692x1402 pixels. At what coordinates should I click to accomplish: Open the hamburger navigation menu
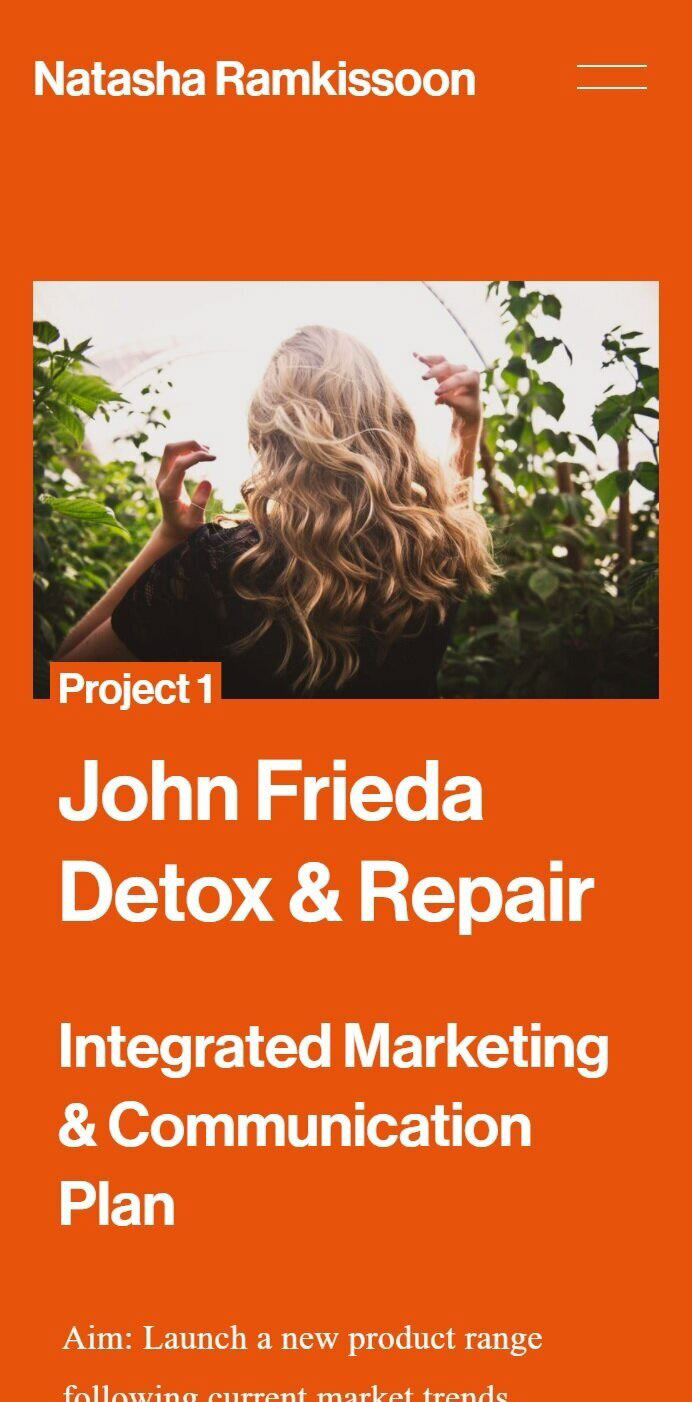click(611, 77)
